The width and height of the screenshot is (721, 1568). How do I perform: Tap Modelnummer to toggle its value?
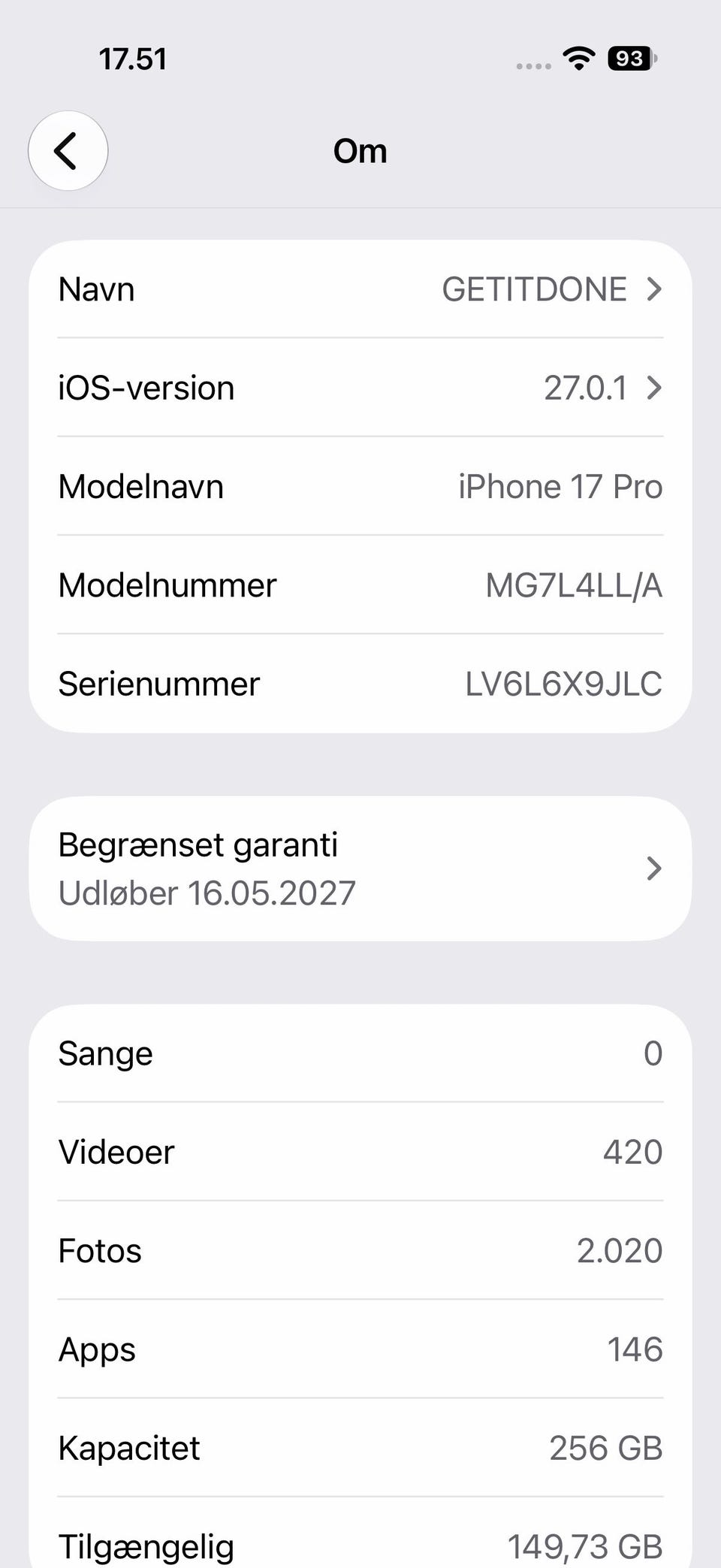(360, 585)
